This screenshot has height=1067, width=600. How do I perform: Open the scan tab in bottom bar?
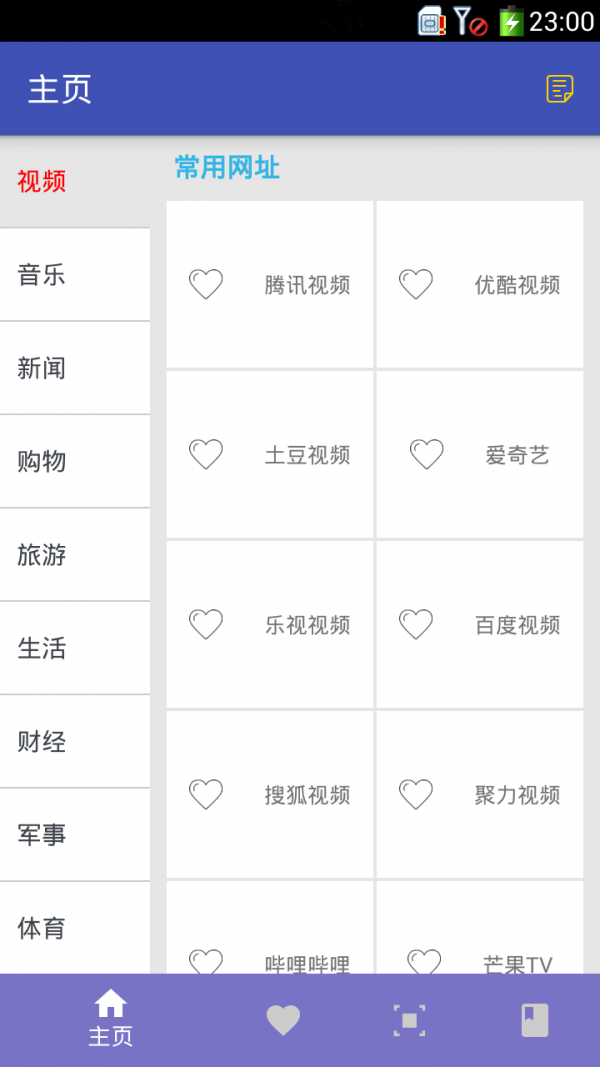click(409, 1020)
